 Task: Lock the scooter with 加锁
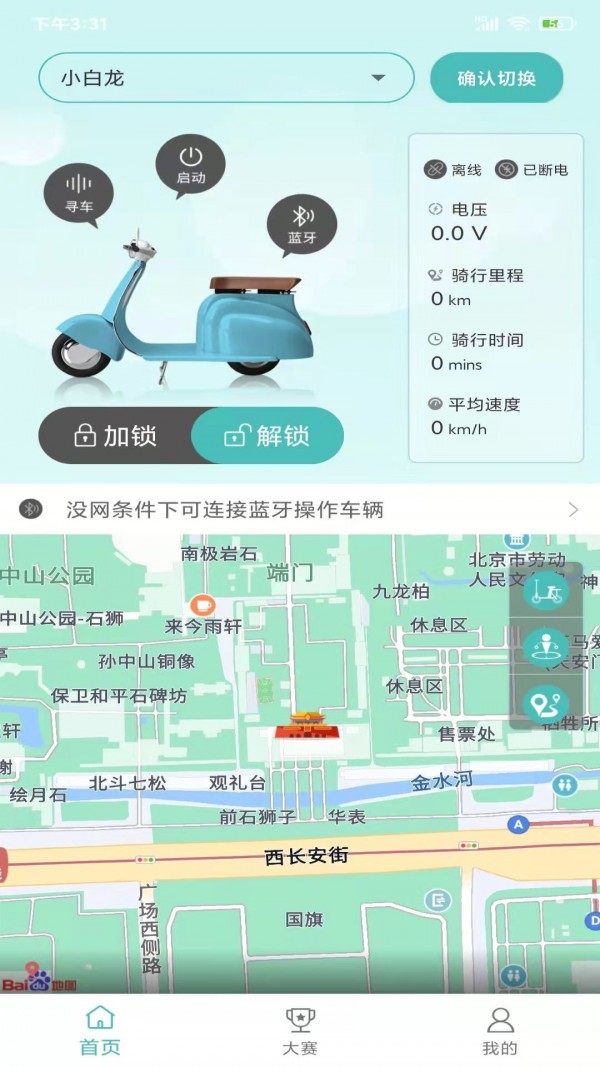point(115,436)
